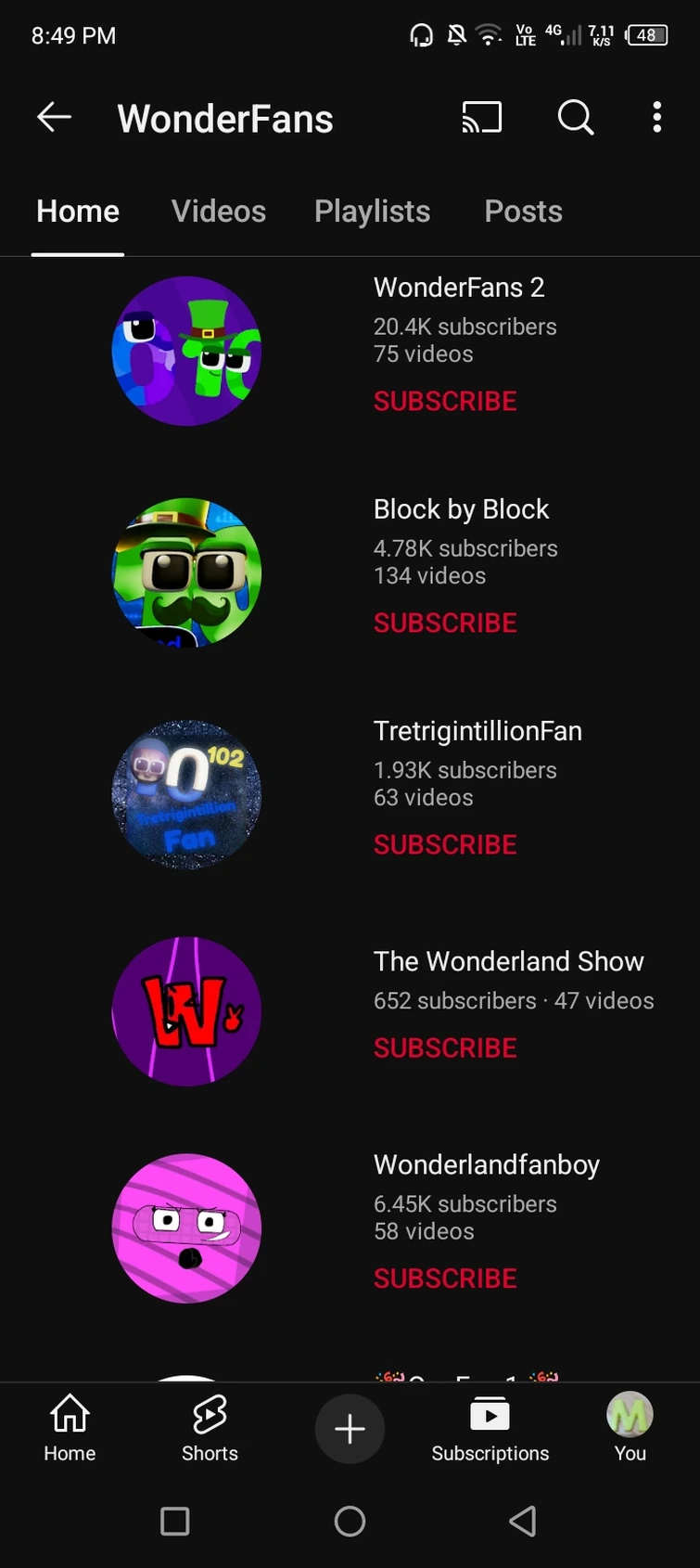Open the three-dot overflow menu
This screenshot has height=1568, width=700.
coord(656,117)
